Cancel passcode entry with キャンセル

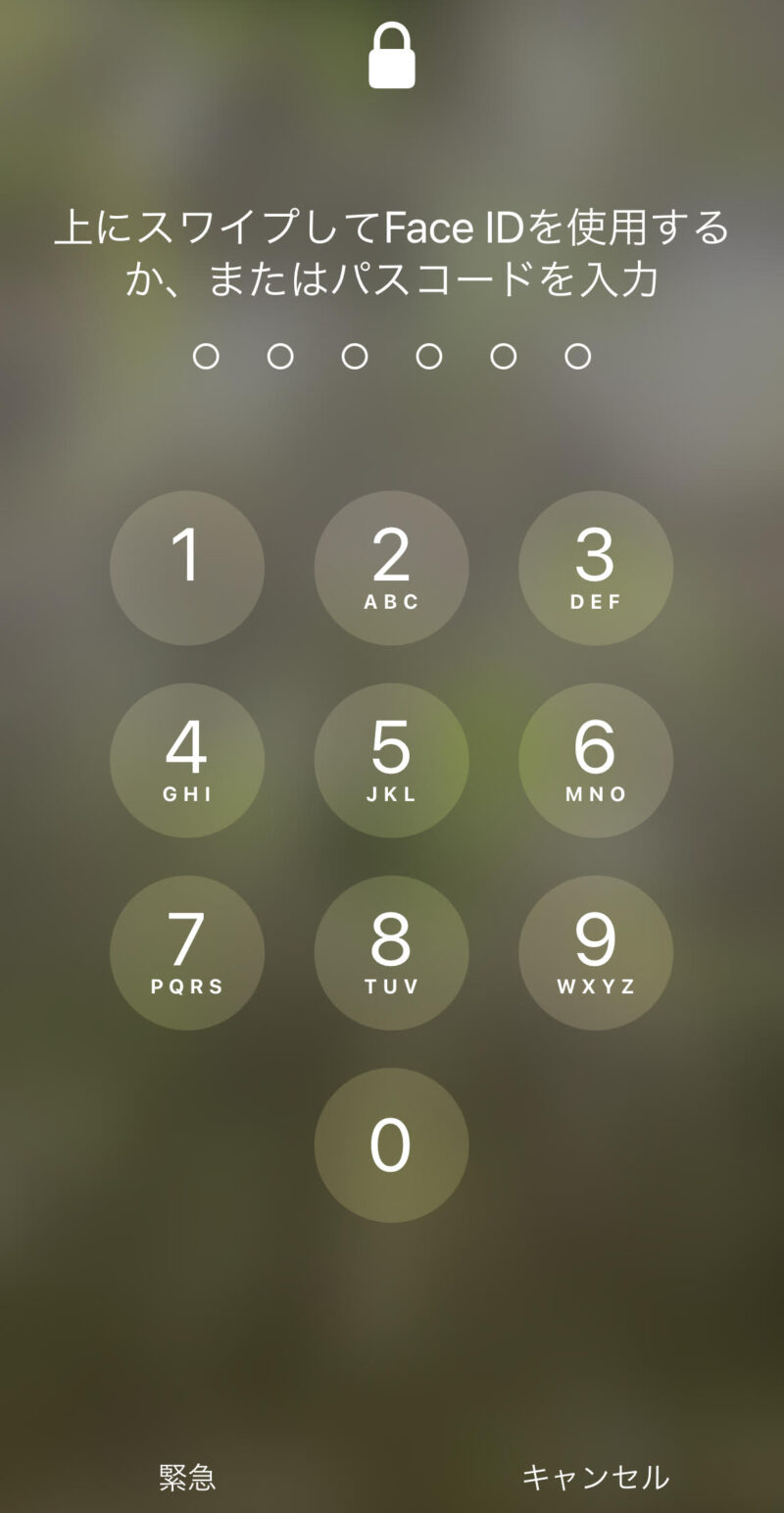click(595, 1476)
